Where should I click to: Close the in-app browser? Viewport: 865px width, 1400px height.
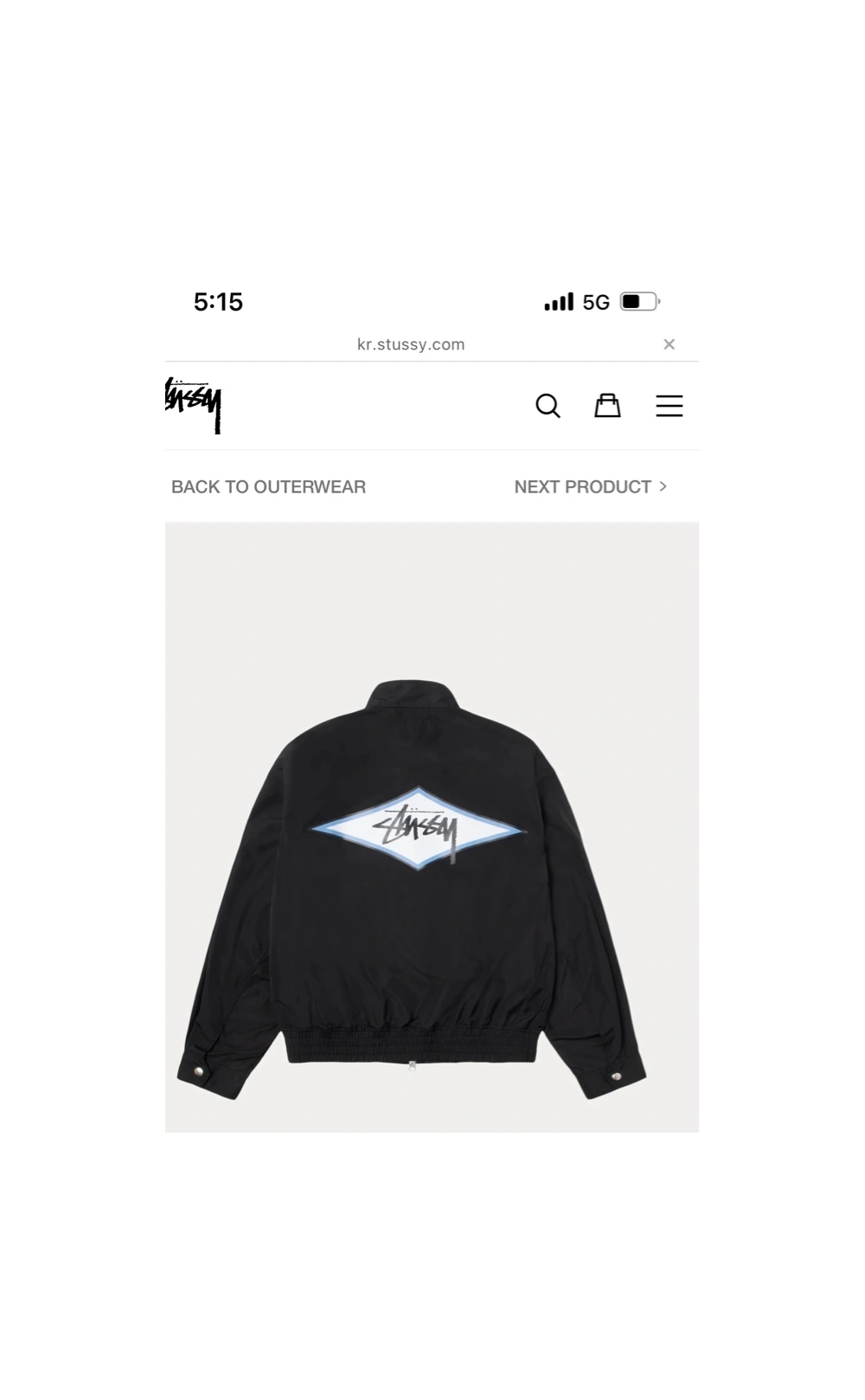pyautogui.click(x=669, y=344)
